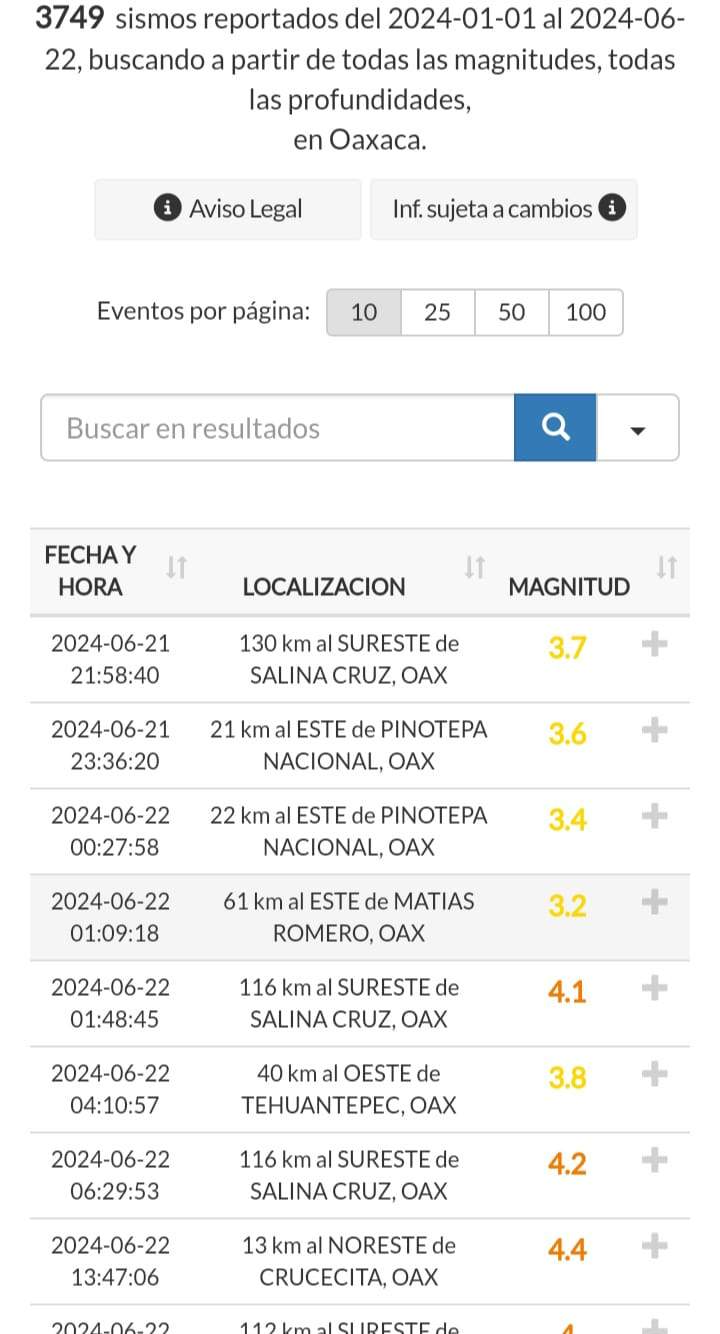Sort the table by Localizacion
The height and width of the screenshot is (1334, 720).
[x=475, y=569]
